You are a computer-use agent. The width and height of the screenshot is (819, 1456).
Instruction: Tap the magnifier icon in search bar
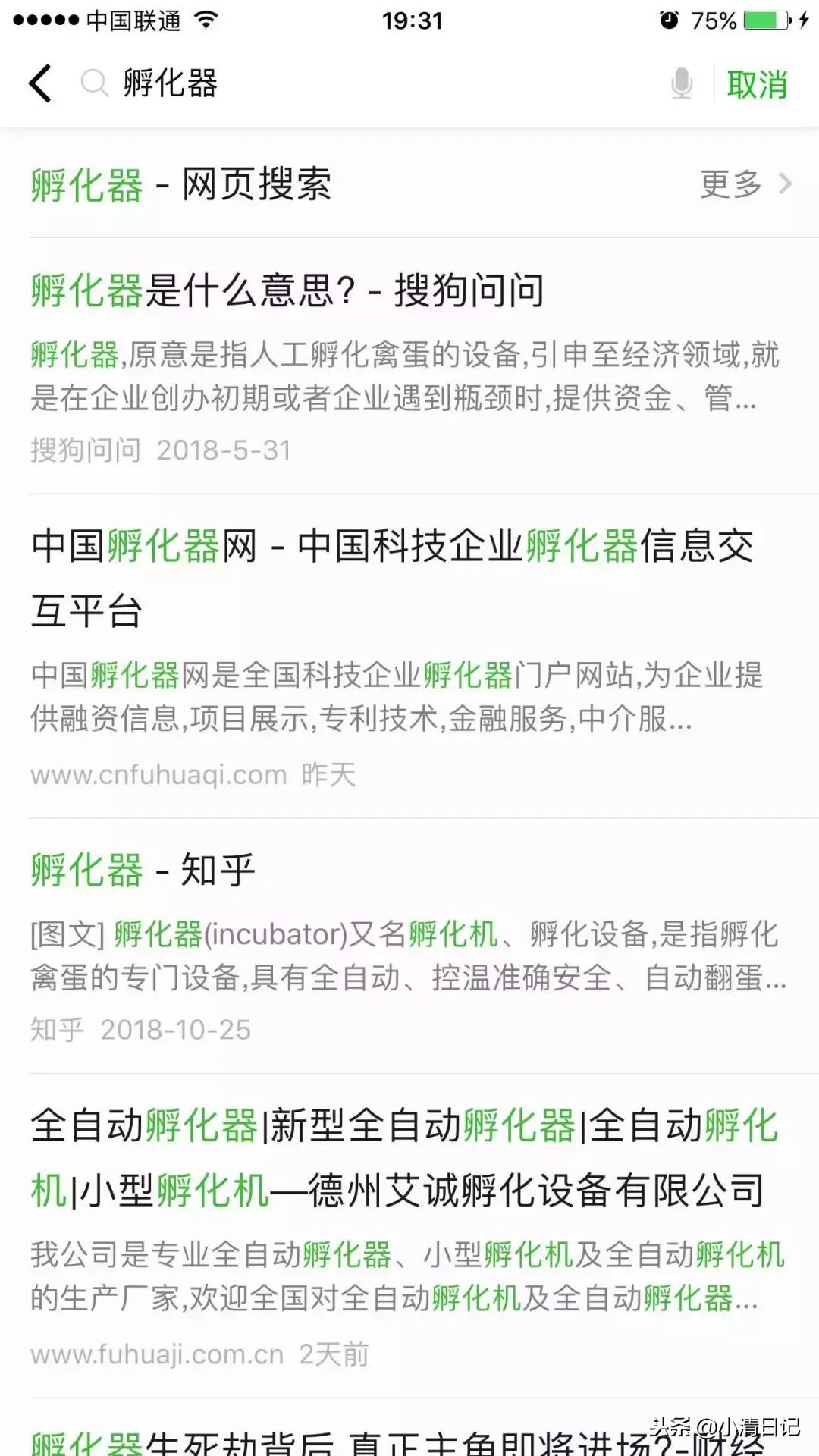pos(95,83)
